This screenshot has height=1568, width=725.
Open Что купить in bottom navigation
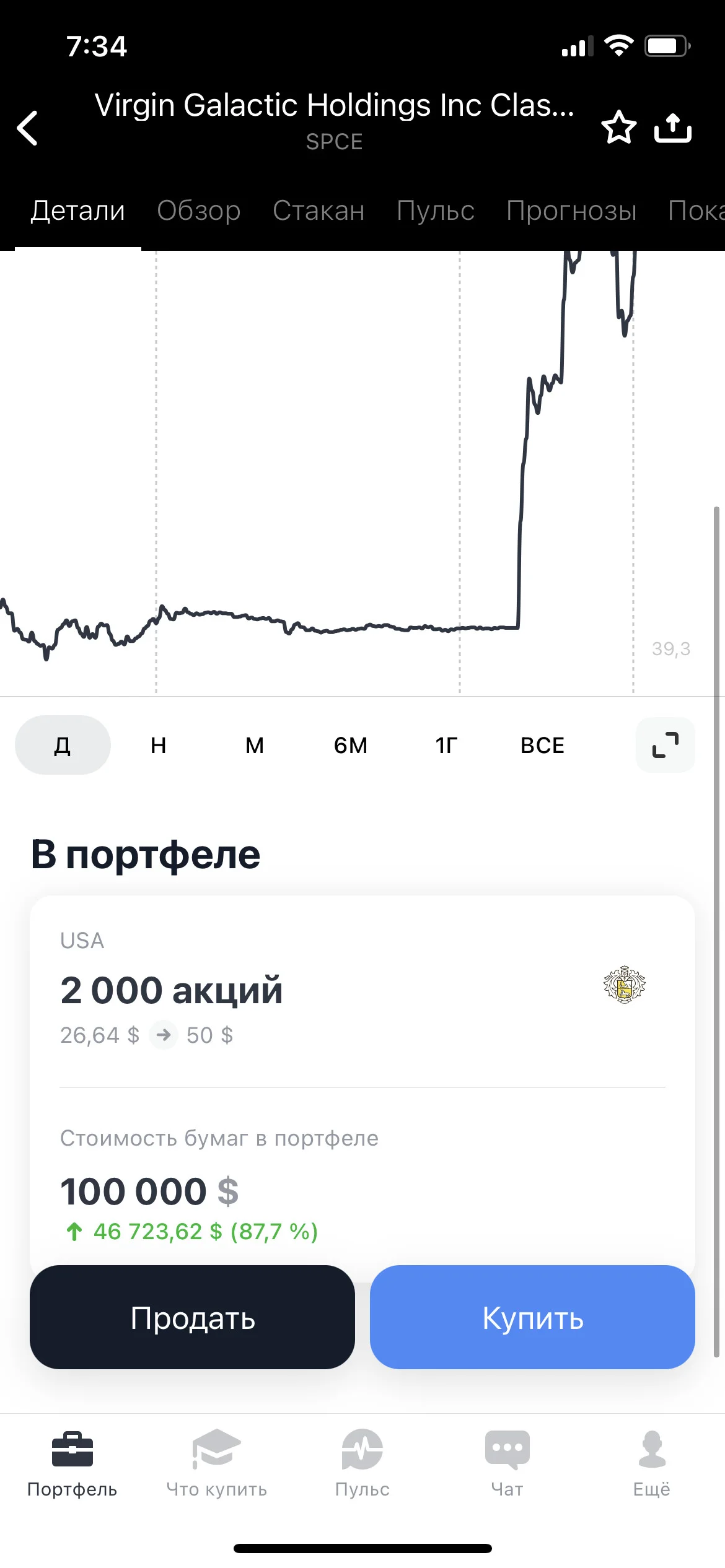pos(217,1463)
